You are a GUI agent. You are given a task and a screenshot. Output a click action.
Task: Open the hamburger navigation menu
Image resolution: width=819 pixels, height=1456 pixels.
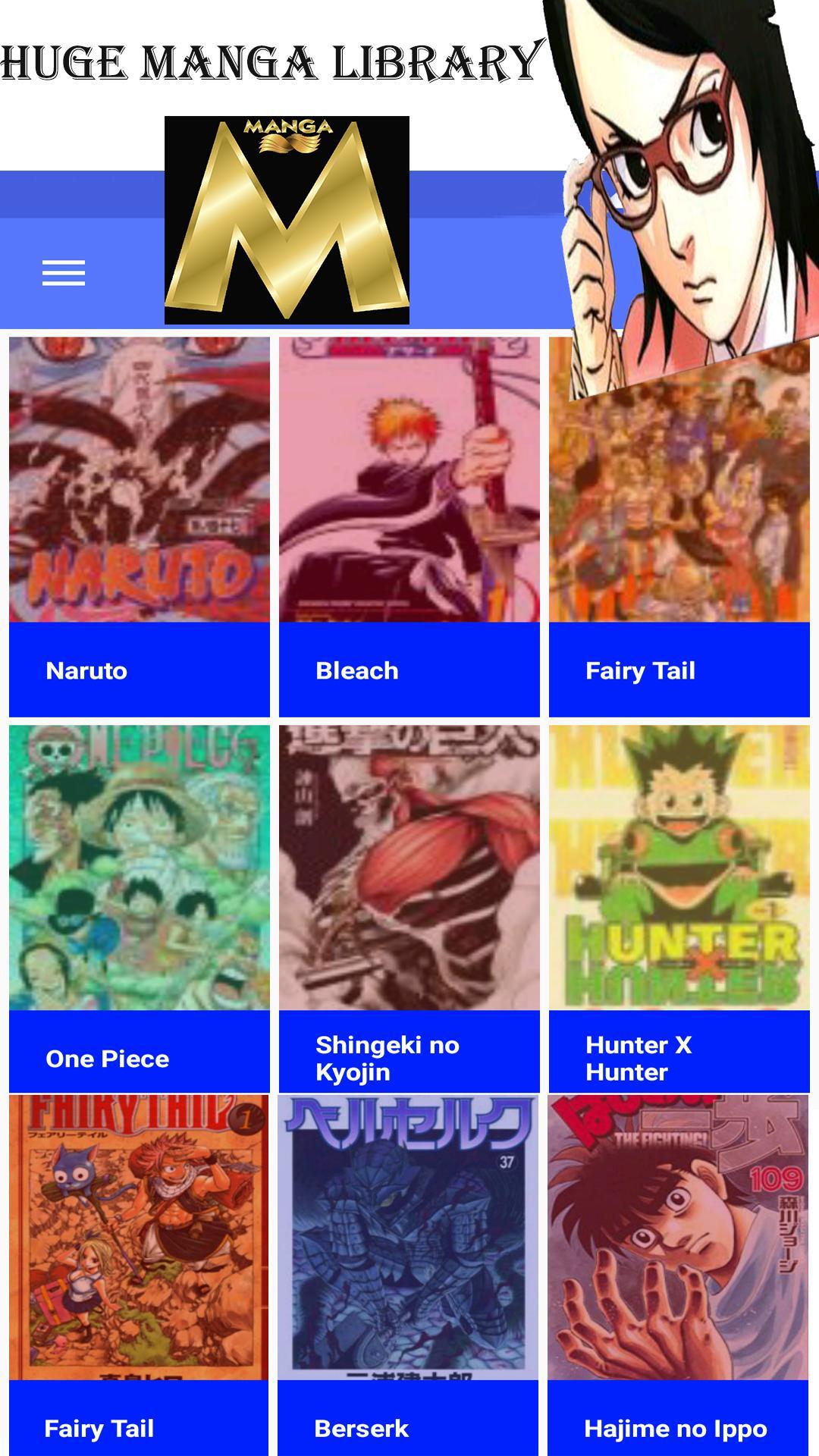[x=64, y=273]
